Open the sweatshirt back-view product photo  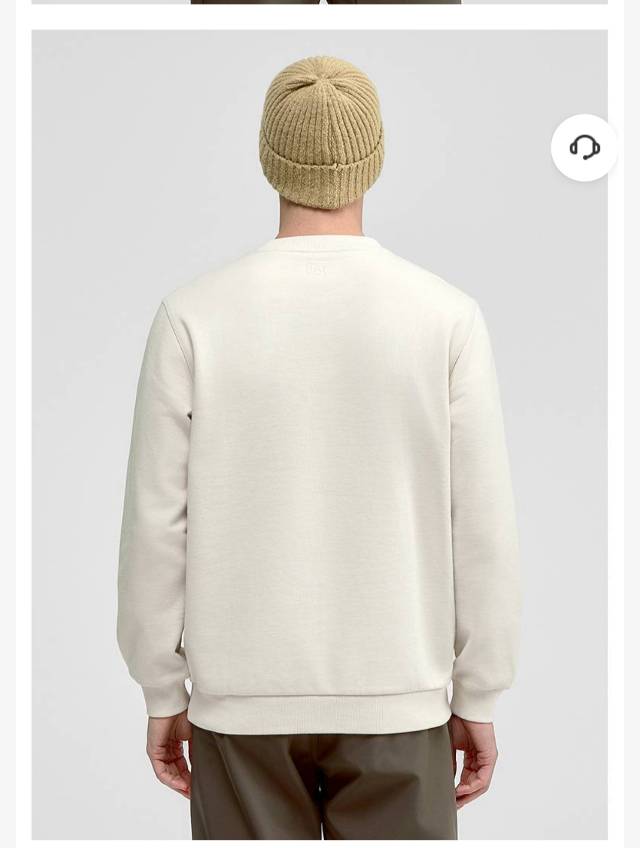click(319, 450)
